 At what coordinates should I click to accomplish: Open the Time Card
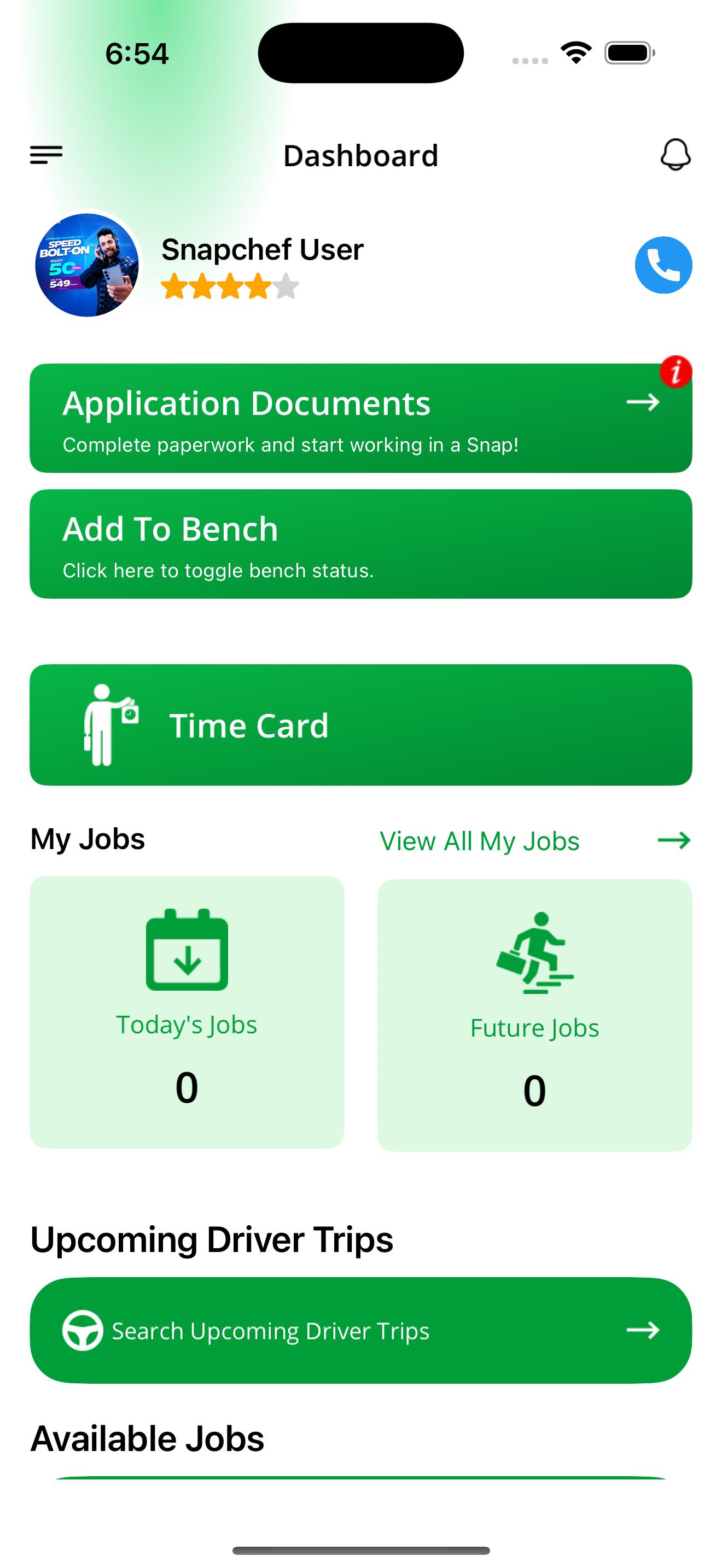(x=360, y=724)
